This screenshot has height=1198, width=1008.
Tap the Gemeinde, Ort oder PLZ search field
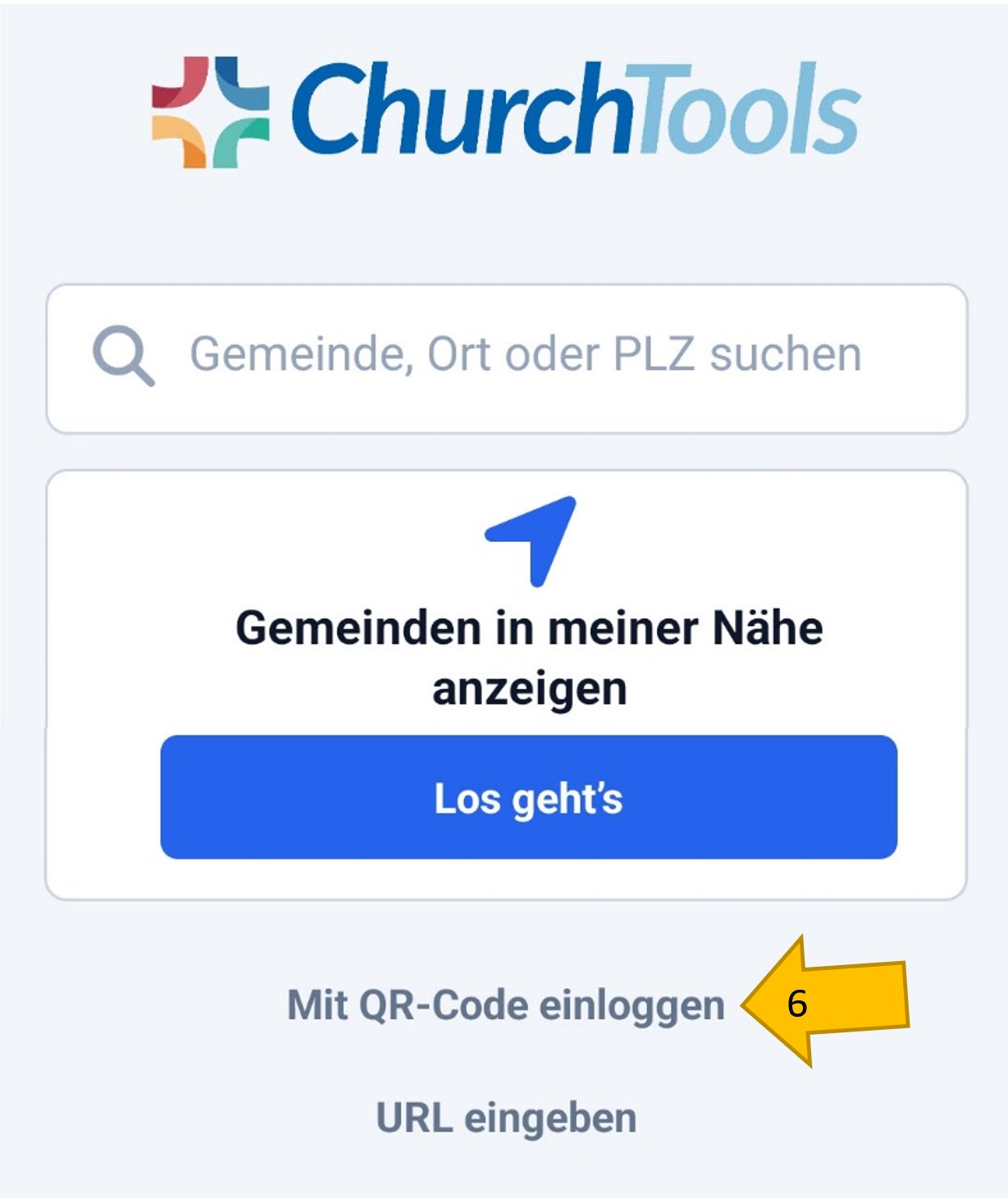tap(525, 357)
